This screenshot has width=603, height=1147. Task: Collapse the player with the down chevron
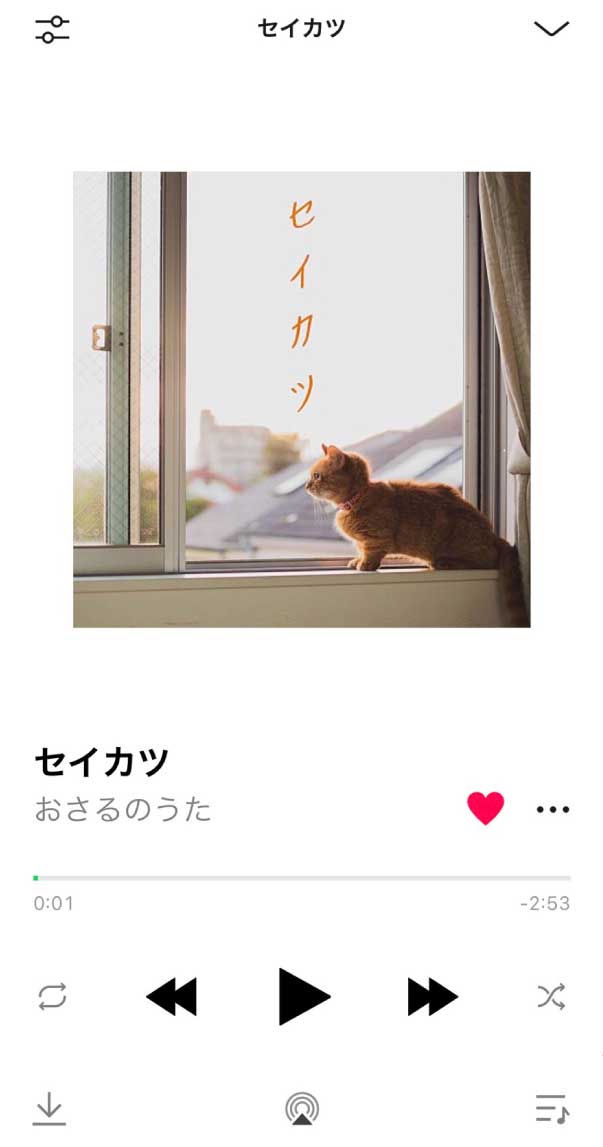551,29
